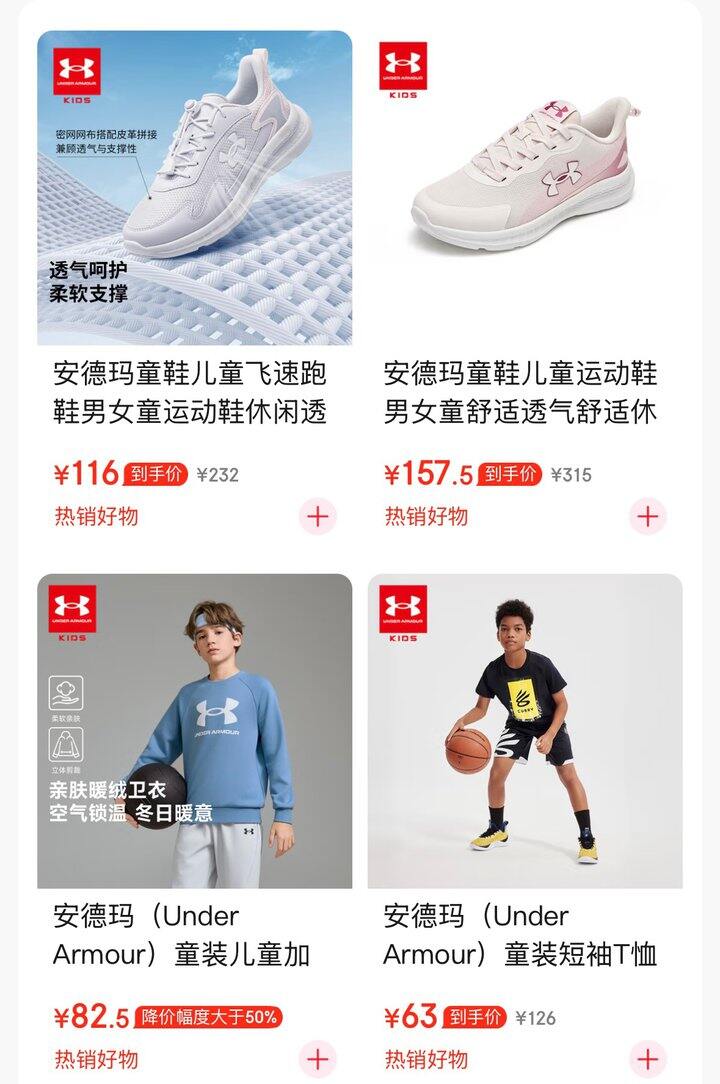Add the ¥116 running shoes to cart

click(x=318, y=516)
